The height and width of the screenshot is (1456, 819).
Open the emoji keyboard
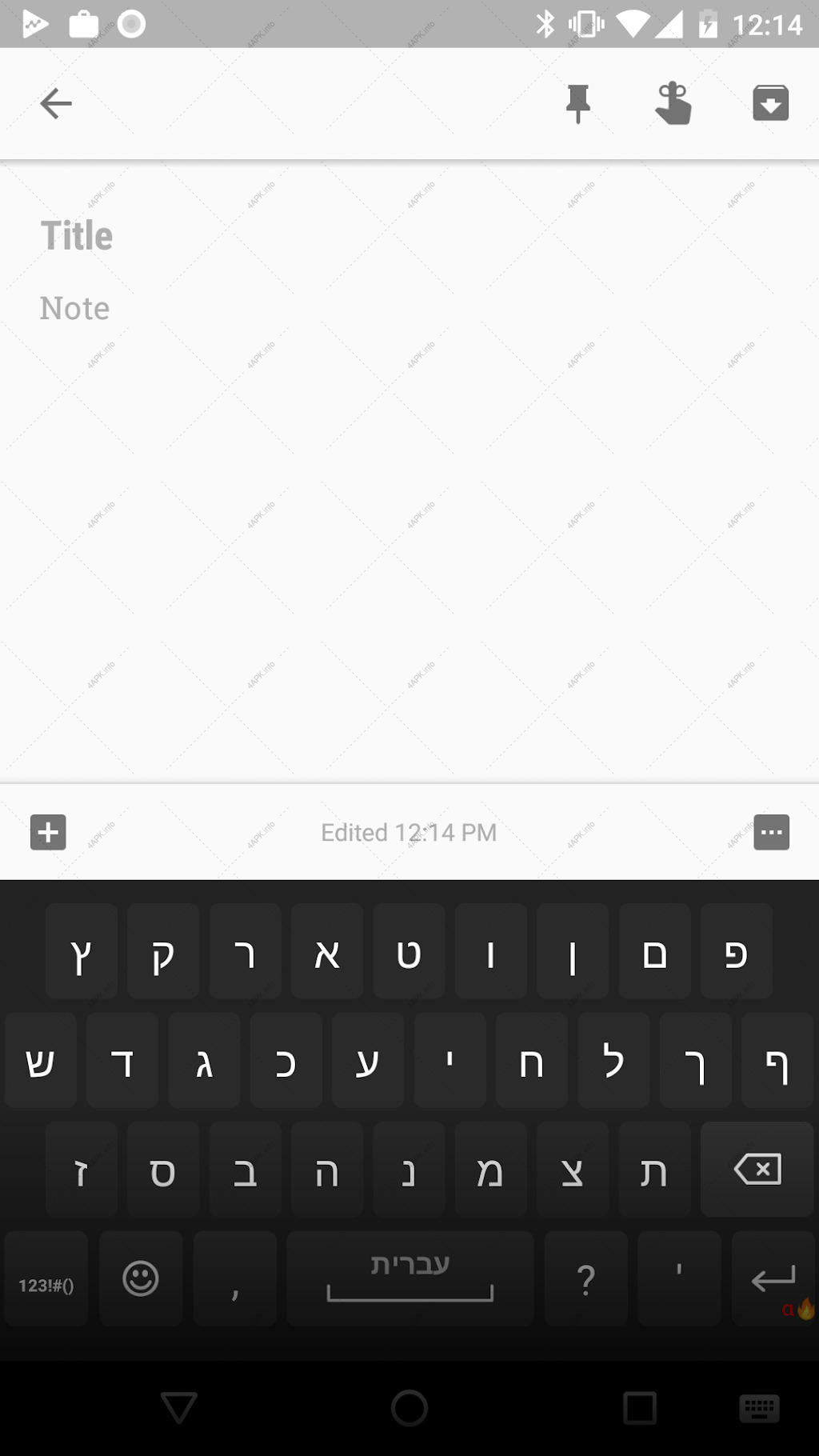coord(141,1278)
